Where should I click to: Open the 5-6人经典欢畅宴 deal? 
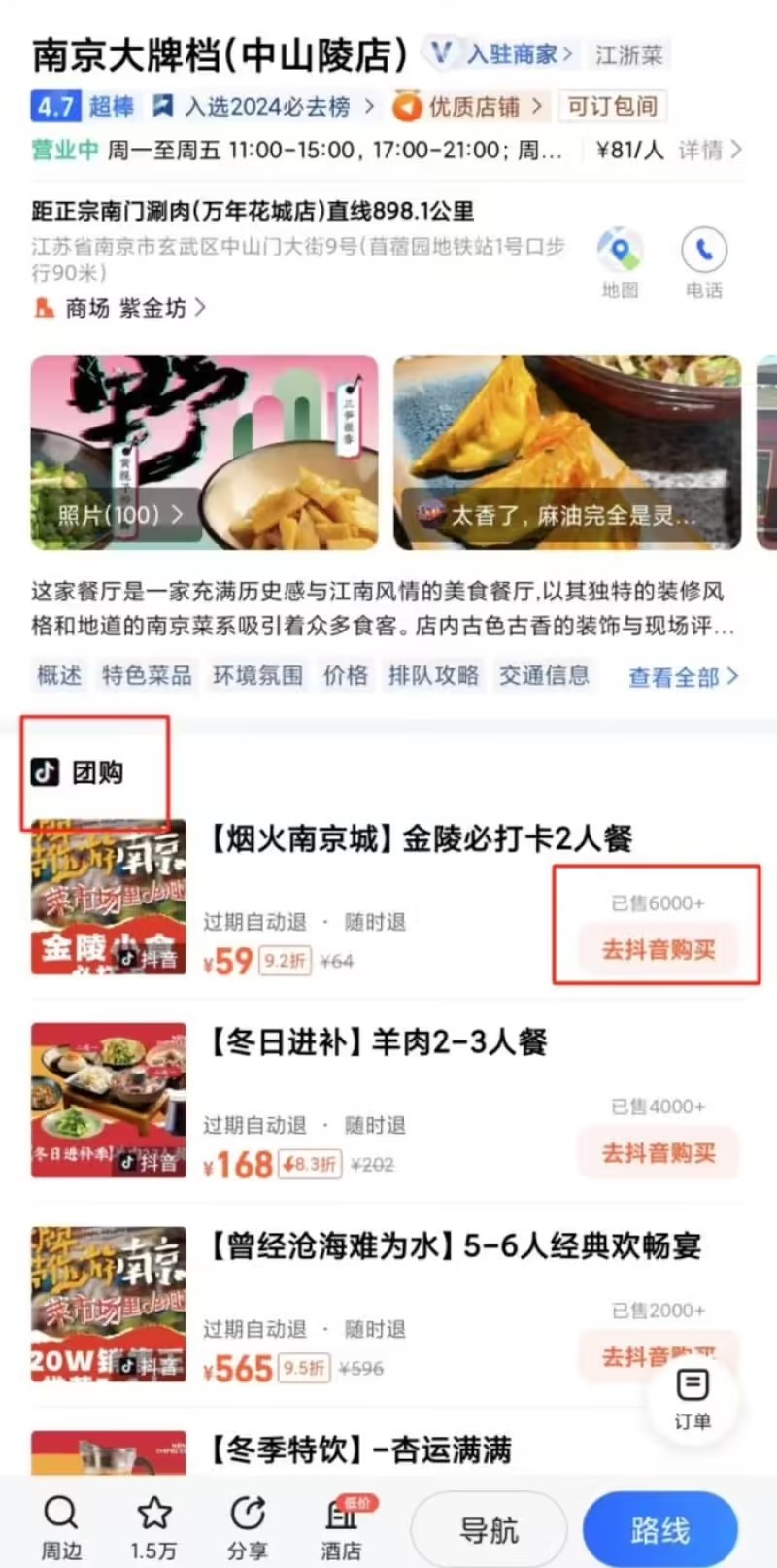click(x=456, y=1246)
